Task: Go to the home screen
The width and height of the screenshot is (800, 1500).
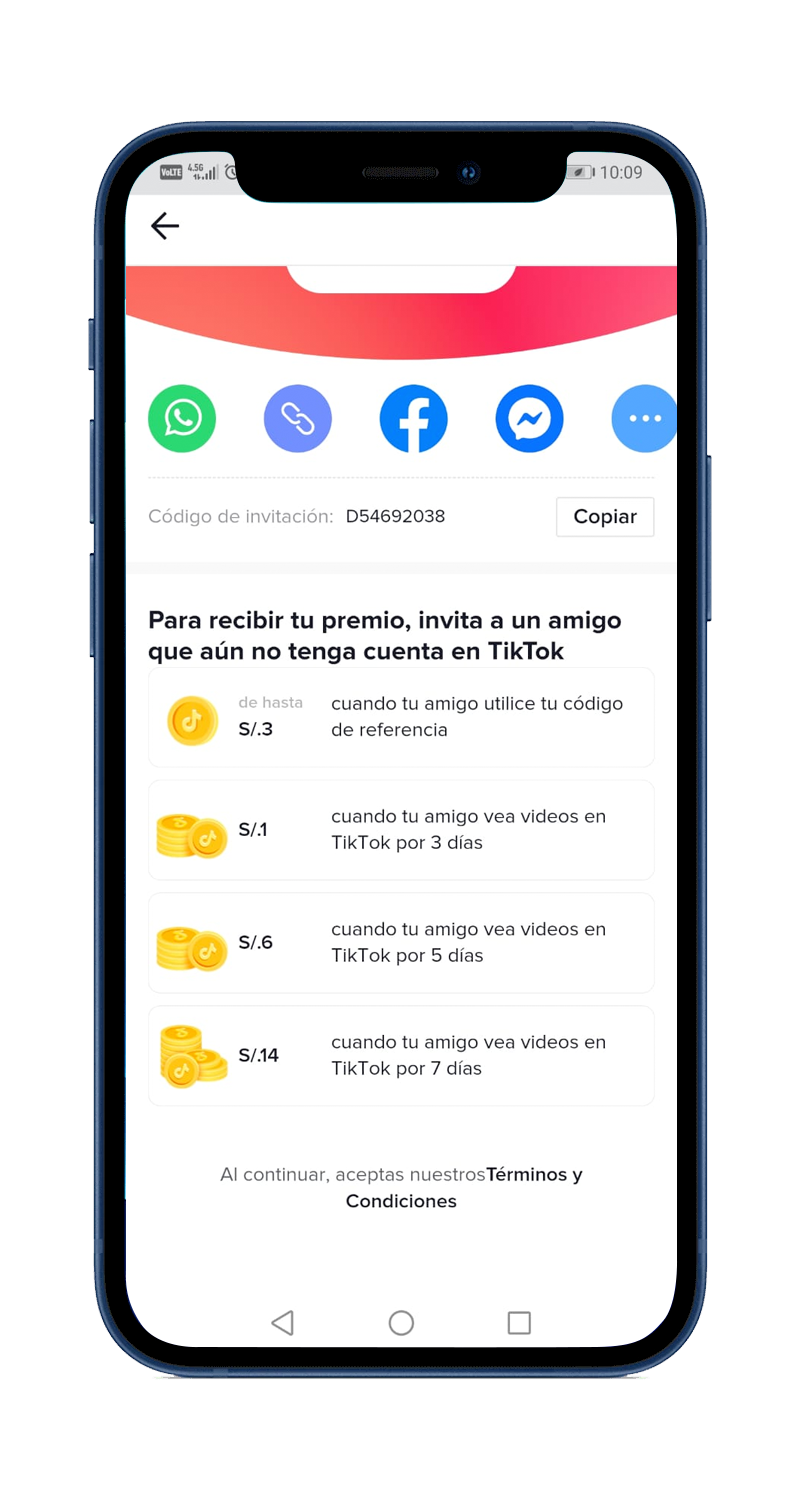Action: [x=401, y=1323]
